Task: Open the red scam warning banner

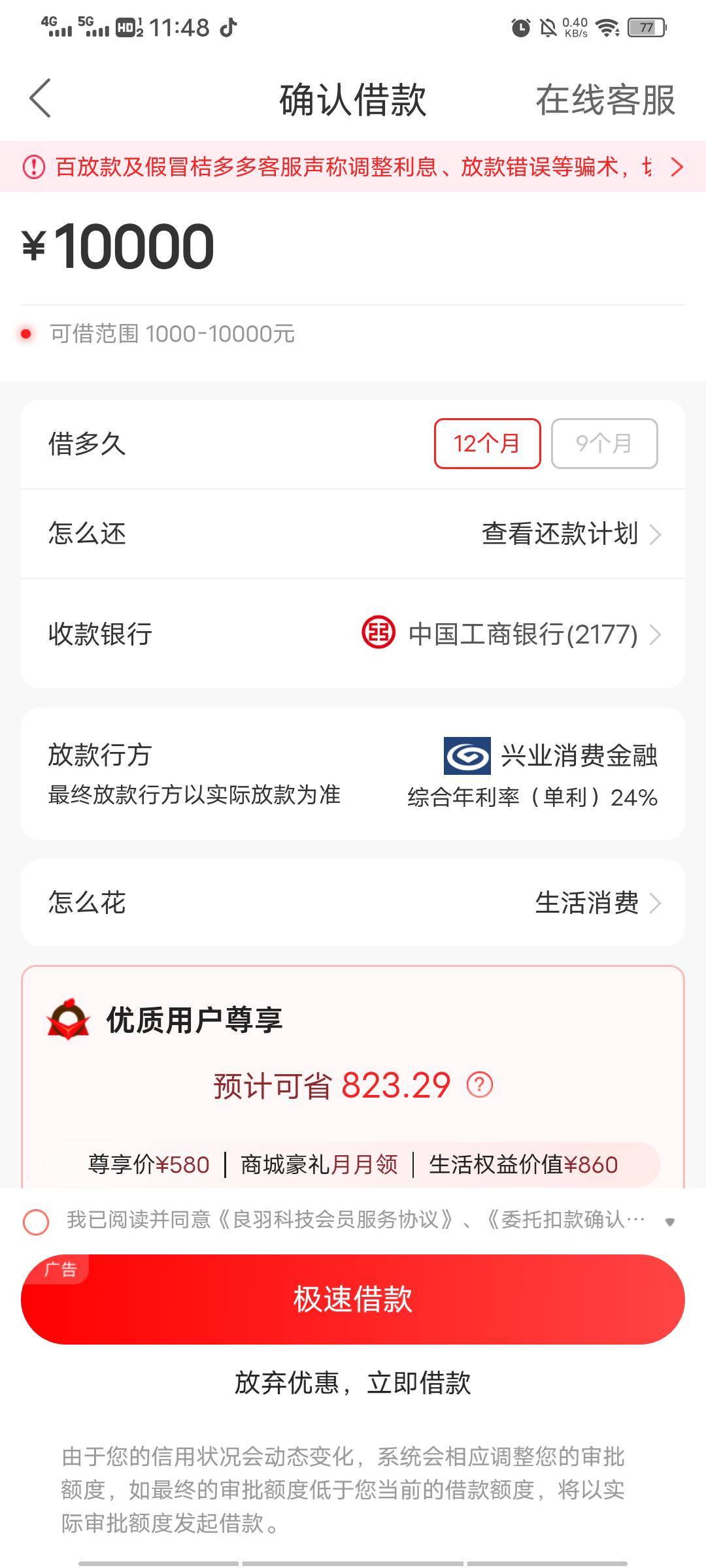Action: click(353, 167)
